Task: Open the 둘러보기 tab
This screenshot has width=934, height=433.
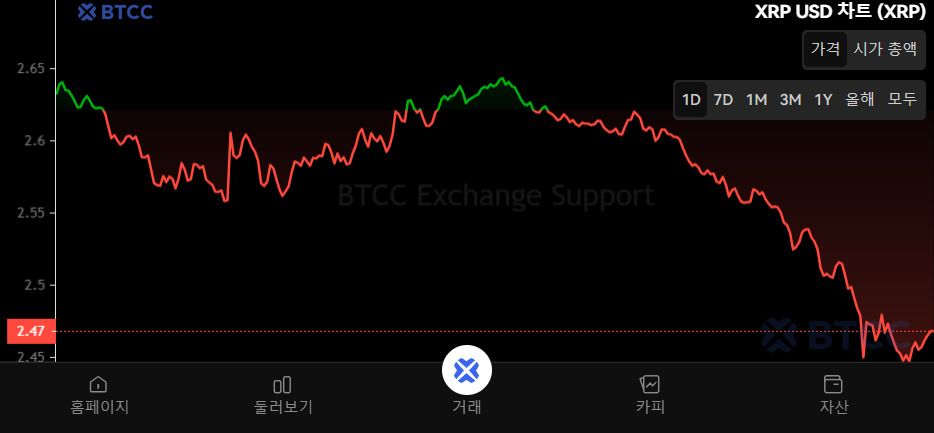Action: [x=283, y=394]
